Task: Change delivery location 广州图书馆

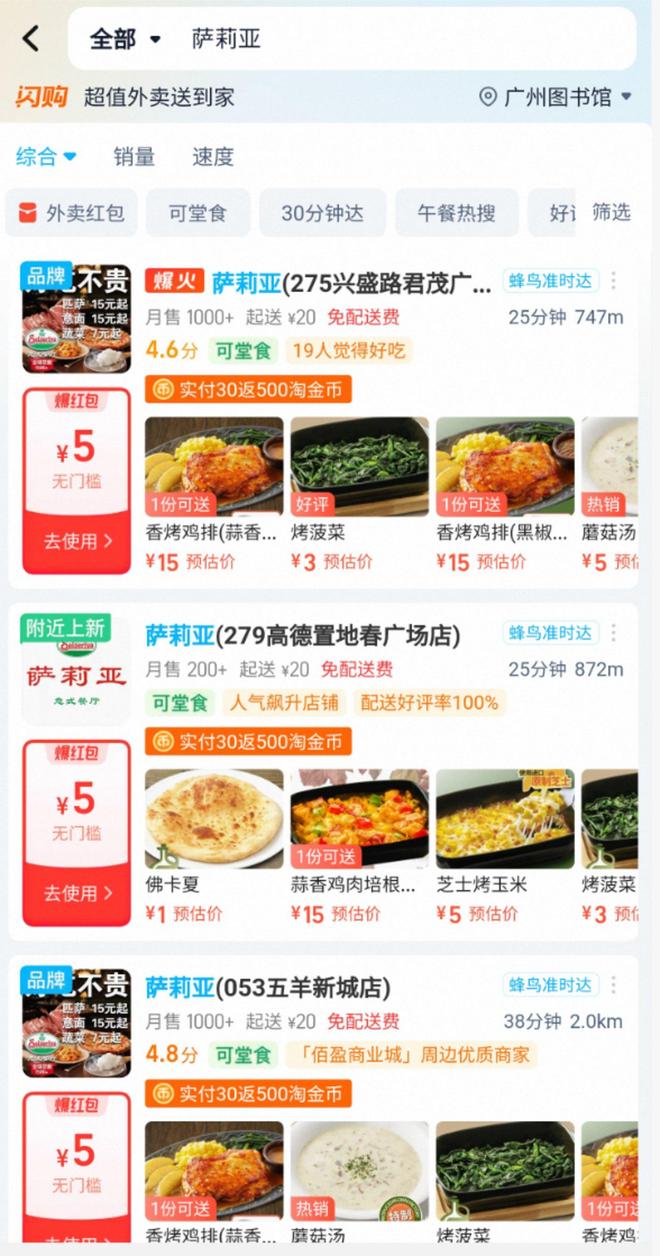Action: pyautogui.click(x=556, y=97)
